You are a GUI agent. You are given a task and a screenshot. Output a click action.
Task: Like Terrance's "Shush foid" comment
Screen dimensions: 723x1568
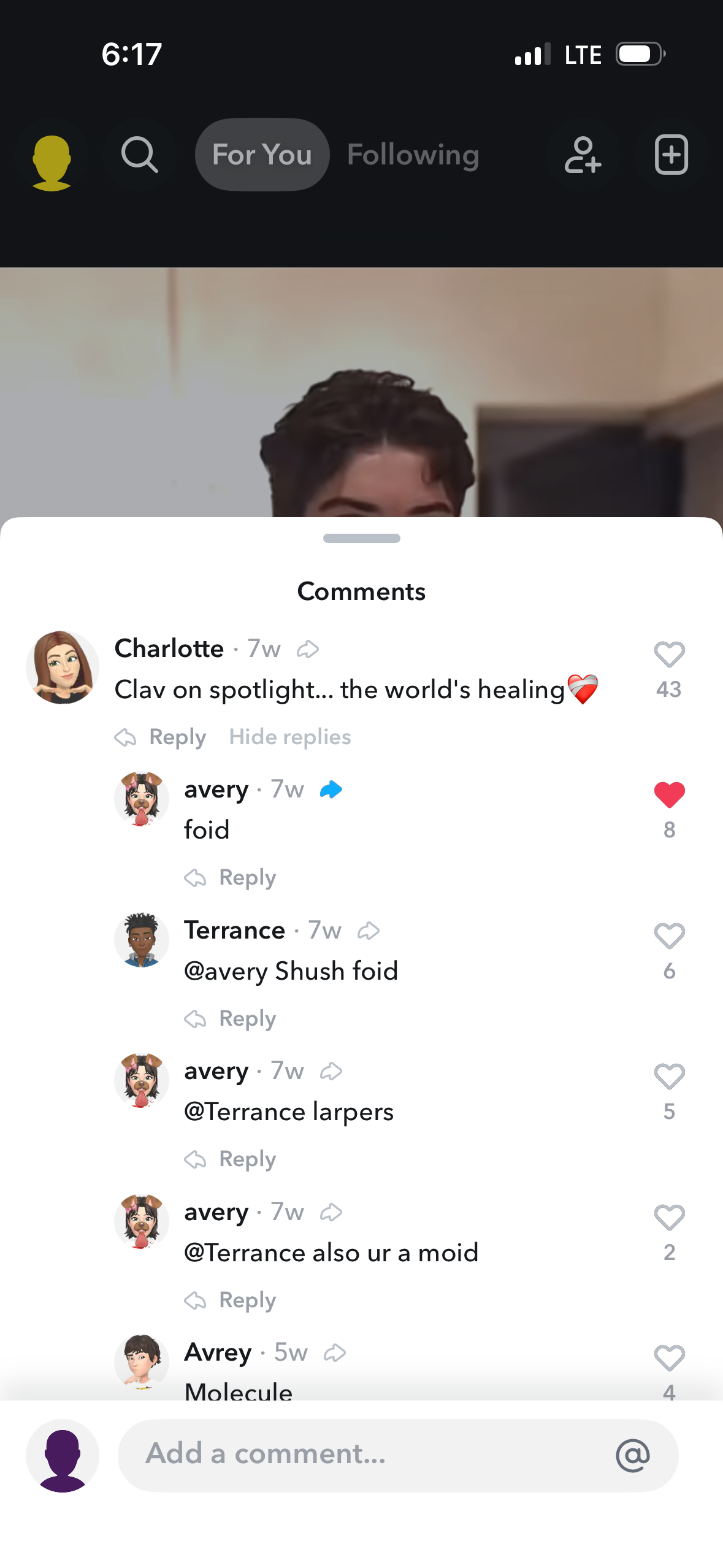[x=669, y=937]
